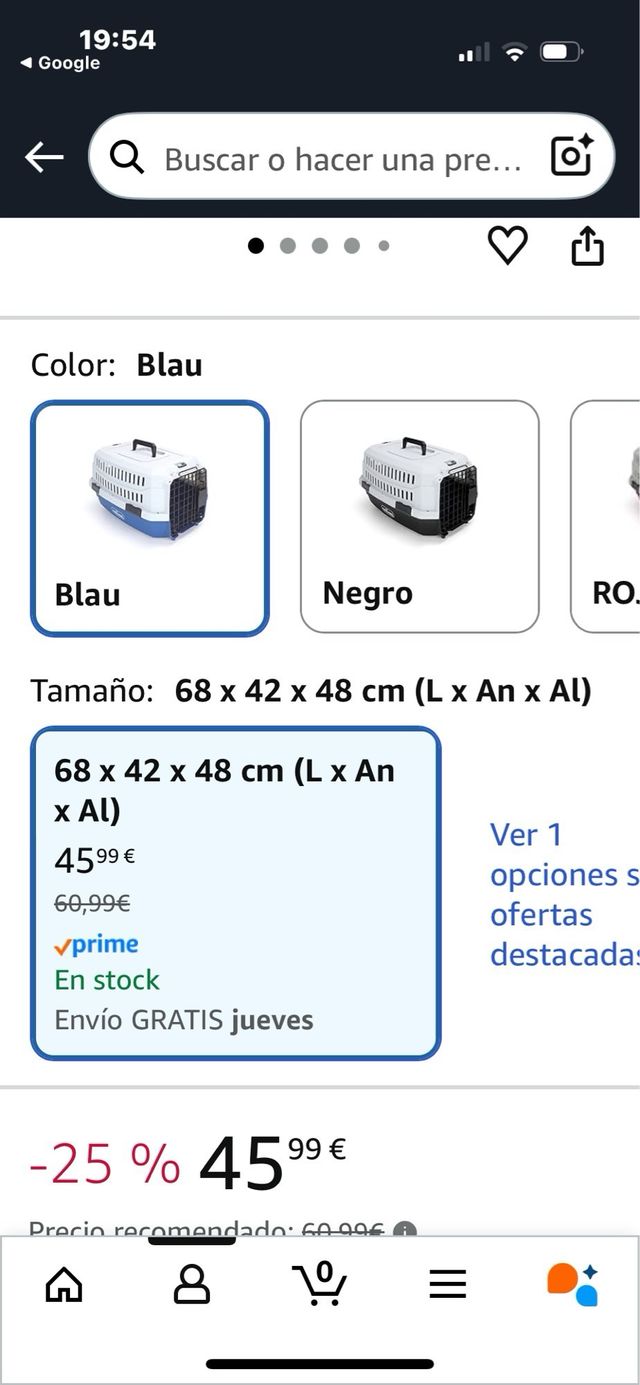640x1385 pixels.
Task: Open camera lens search icon
Action: click(x=572, y=157)
